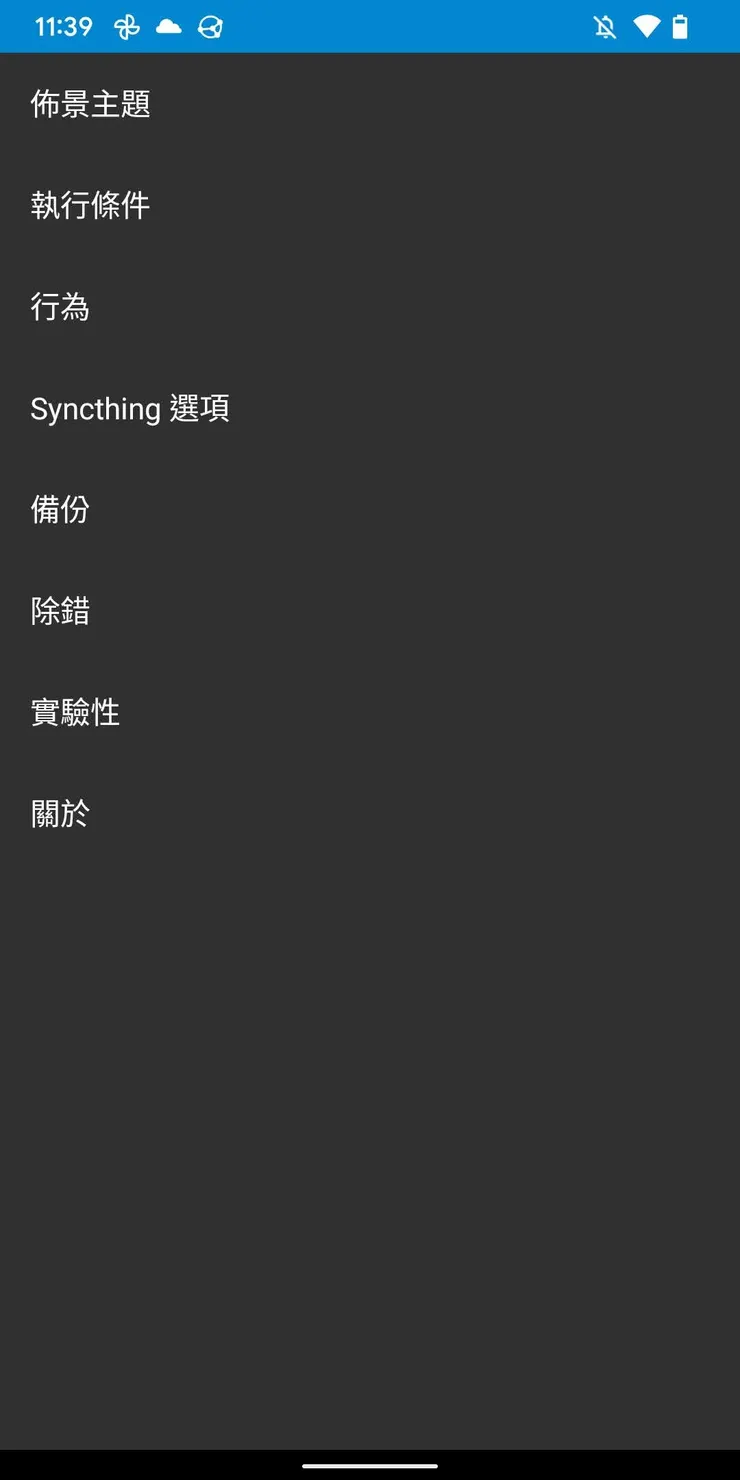This screenshot has width=740, height=1480.
Task: Open the Syncthing 選項 options section
Action: [130, 408]
